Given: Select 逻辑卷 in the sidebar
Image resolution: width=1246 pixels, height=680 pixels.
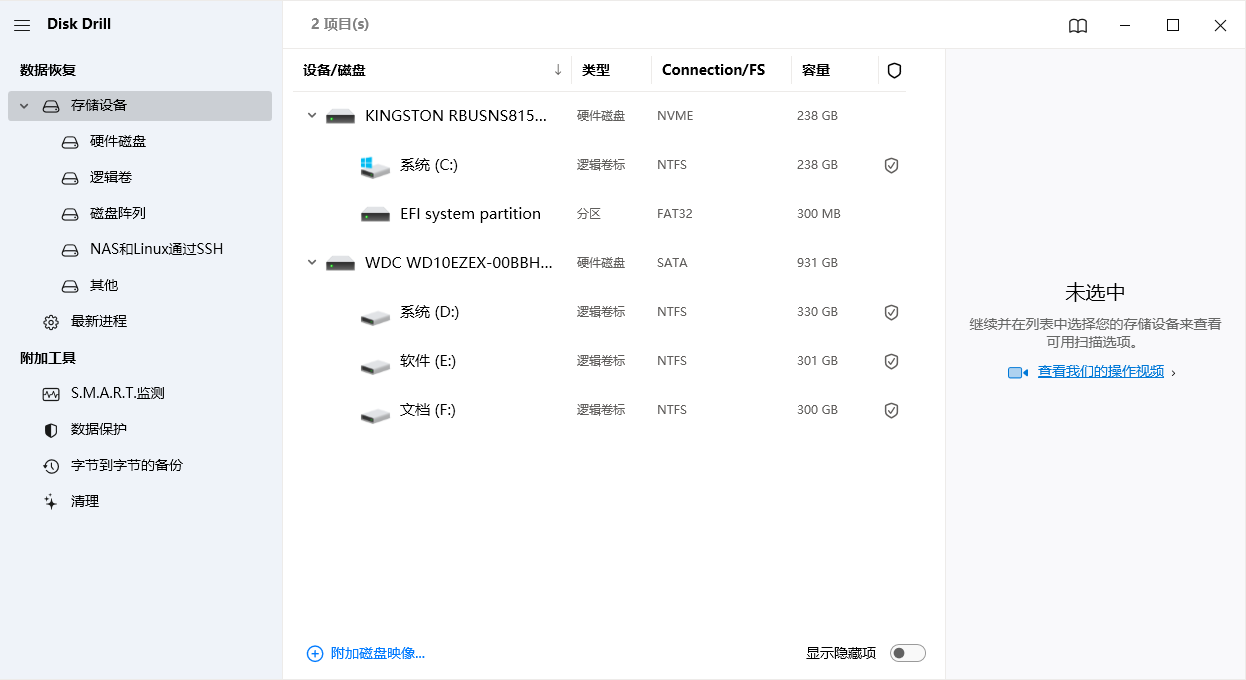Looking at the screenshot, I should [x=110, y=178].
